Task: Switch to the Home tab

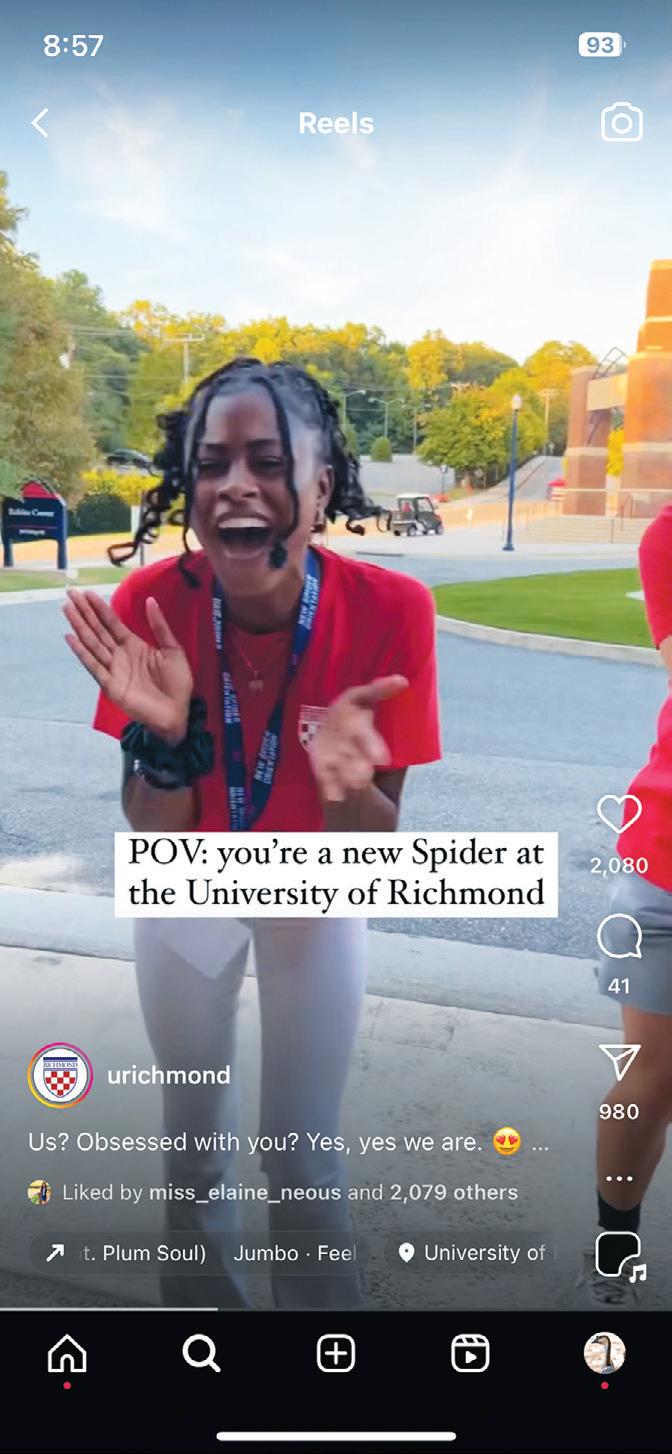Action: tap(67, 1354)
